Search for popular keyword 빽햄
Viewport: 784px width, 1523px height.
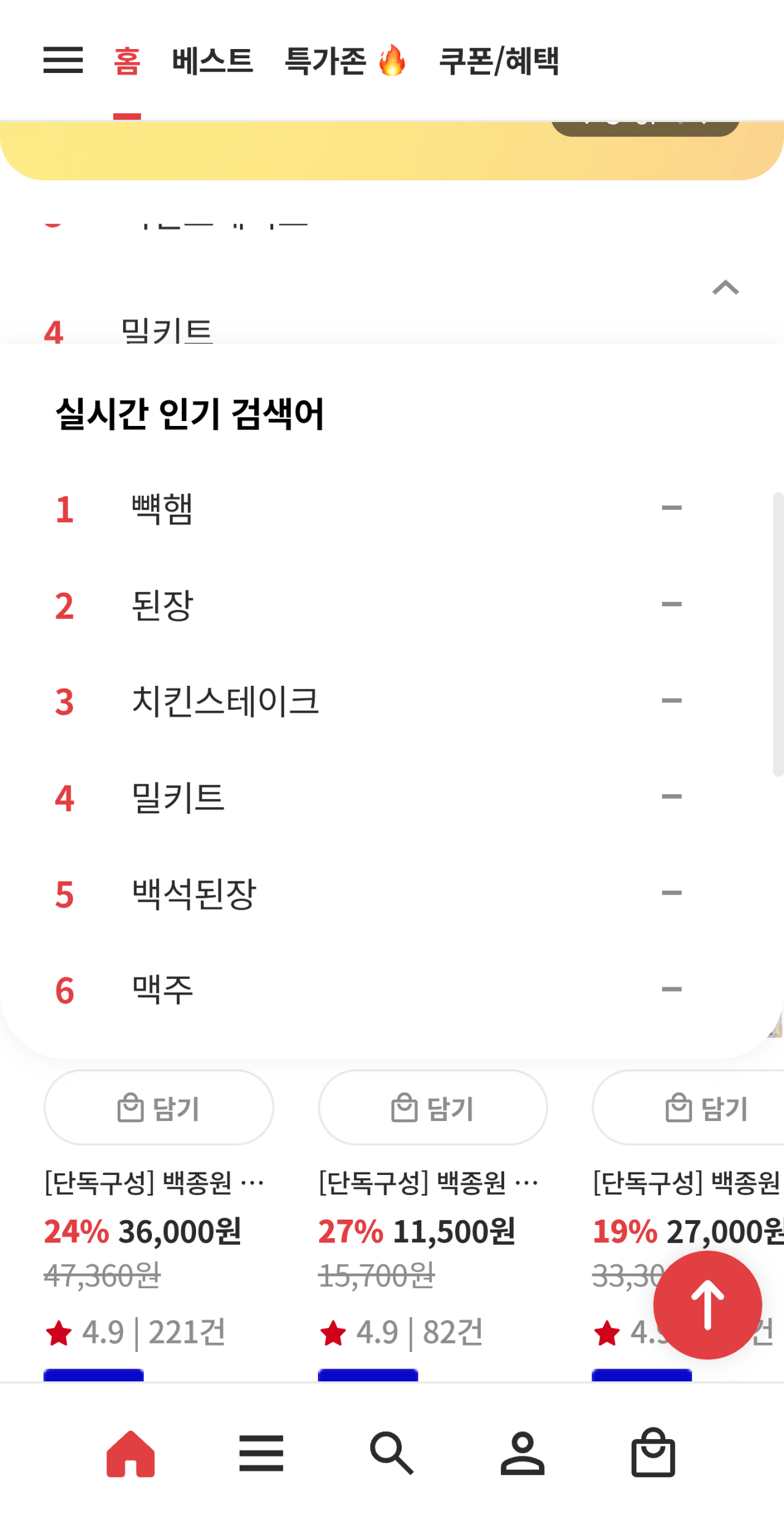pos(162,509)
